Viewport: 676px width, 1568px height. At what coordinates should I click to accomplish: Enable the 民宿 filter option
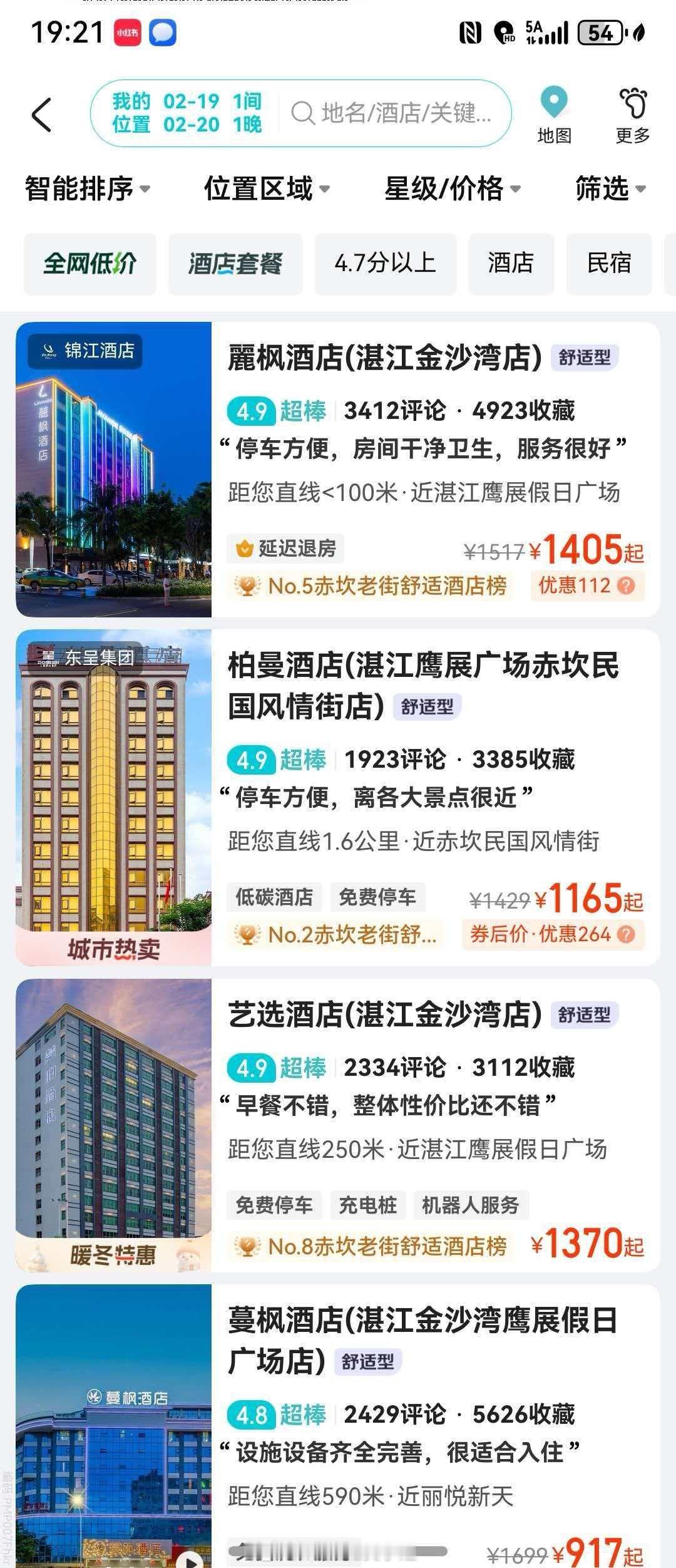click(x=610, y=264)
